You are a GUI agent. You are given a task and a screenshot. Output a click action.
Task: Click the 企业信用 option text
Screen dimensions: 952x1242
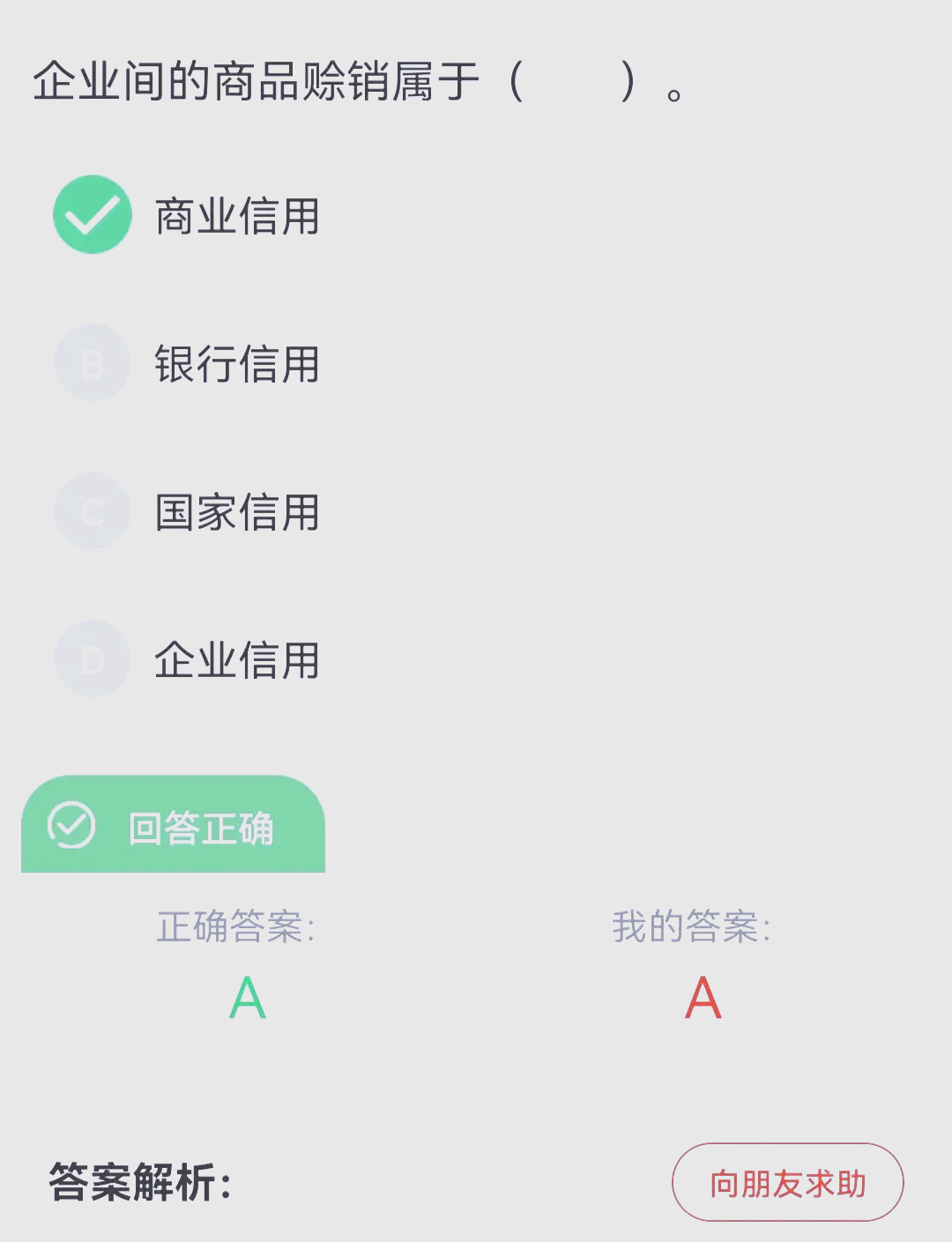coord(236,660)
